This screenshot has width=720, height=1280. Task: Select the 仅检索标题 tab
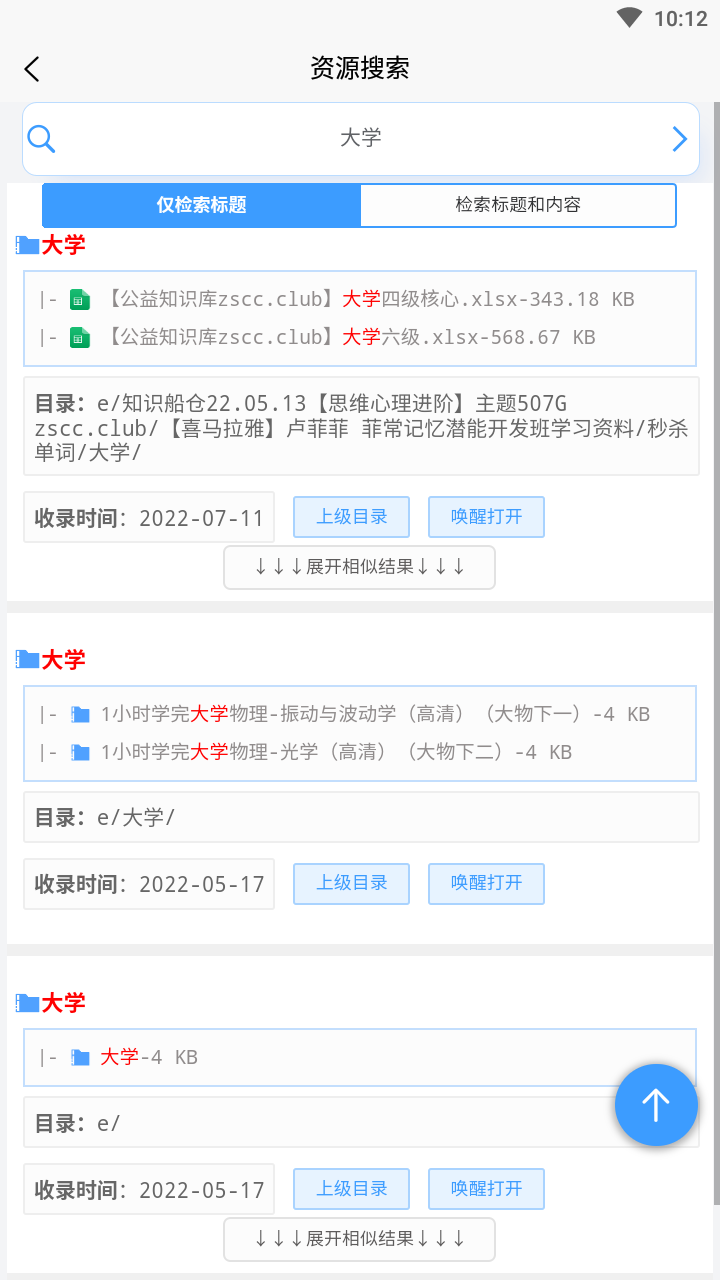click(201, 205)
